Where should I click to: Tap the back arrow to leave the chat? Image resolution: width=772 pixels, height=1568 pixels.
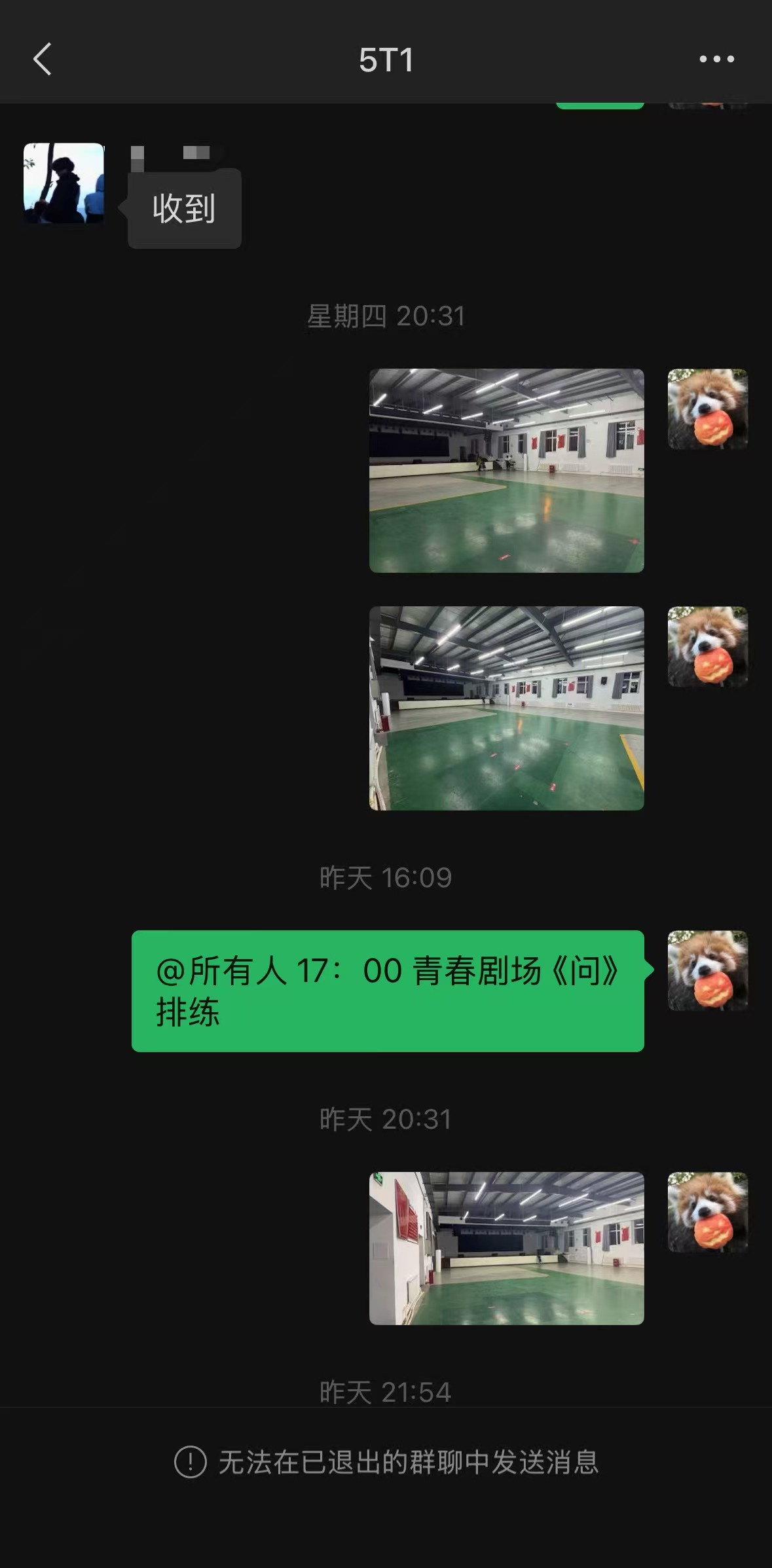pos(42,59)
